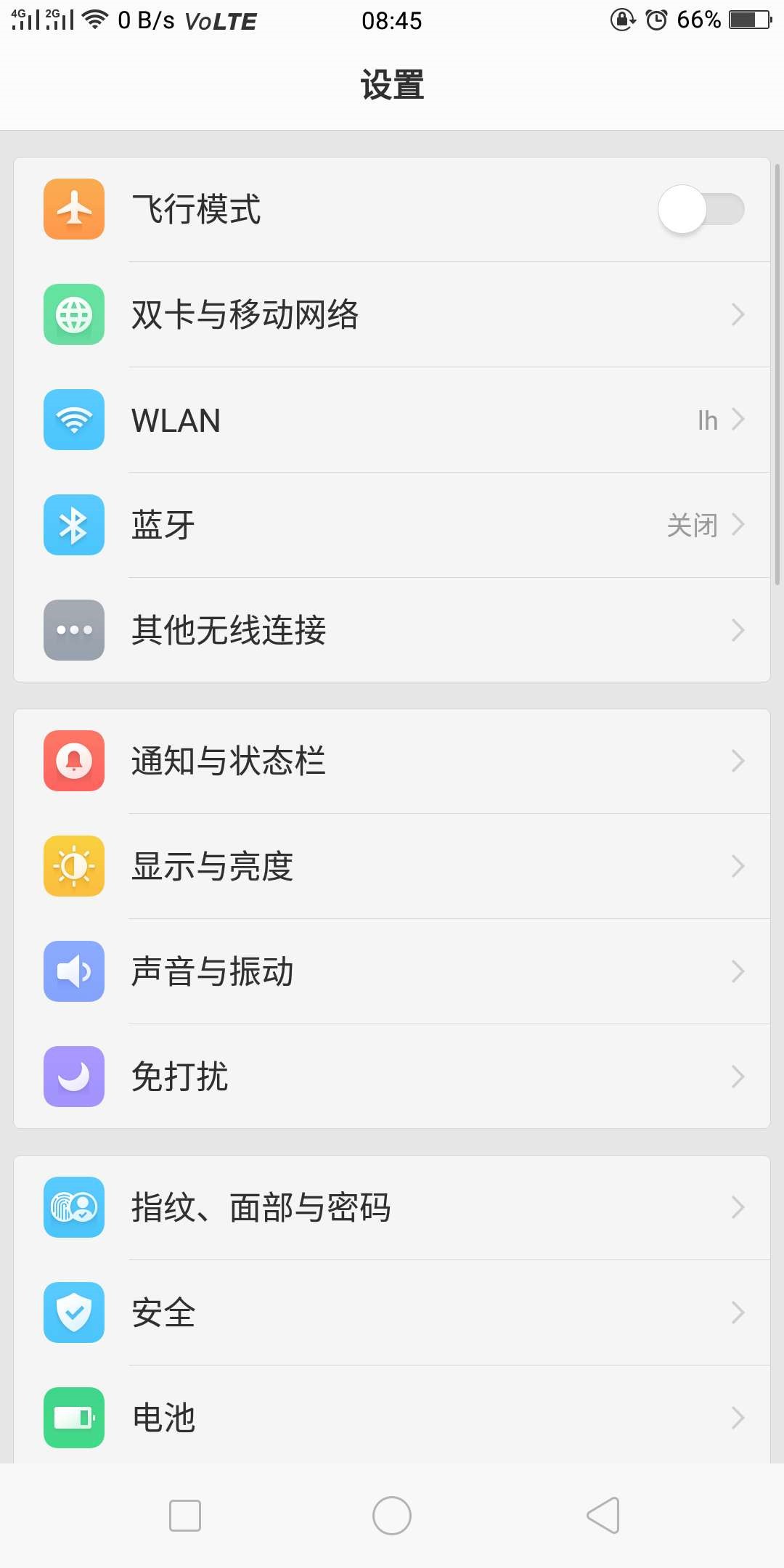Image resolution: width=784 pixels, height=1568 pixels.
Task: Open 其他无线连接 row
Action: [392, 630]
